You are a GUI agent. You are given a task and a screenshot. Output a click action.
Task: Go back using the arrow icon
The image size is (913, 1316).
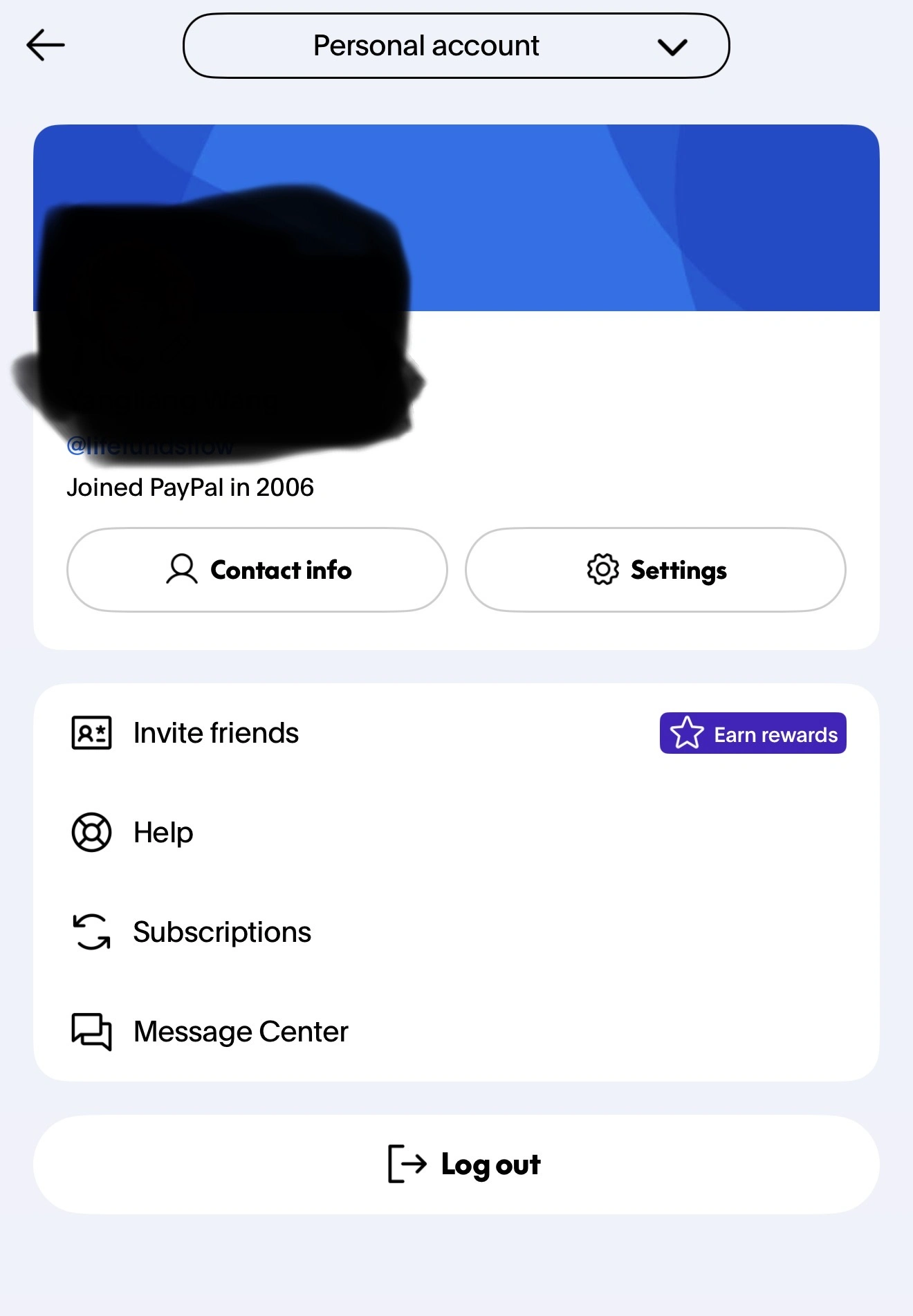[46, 46]
